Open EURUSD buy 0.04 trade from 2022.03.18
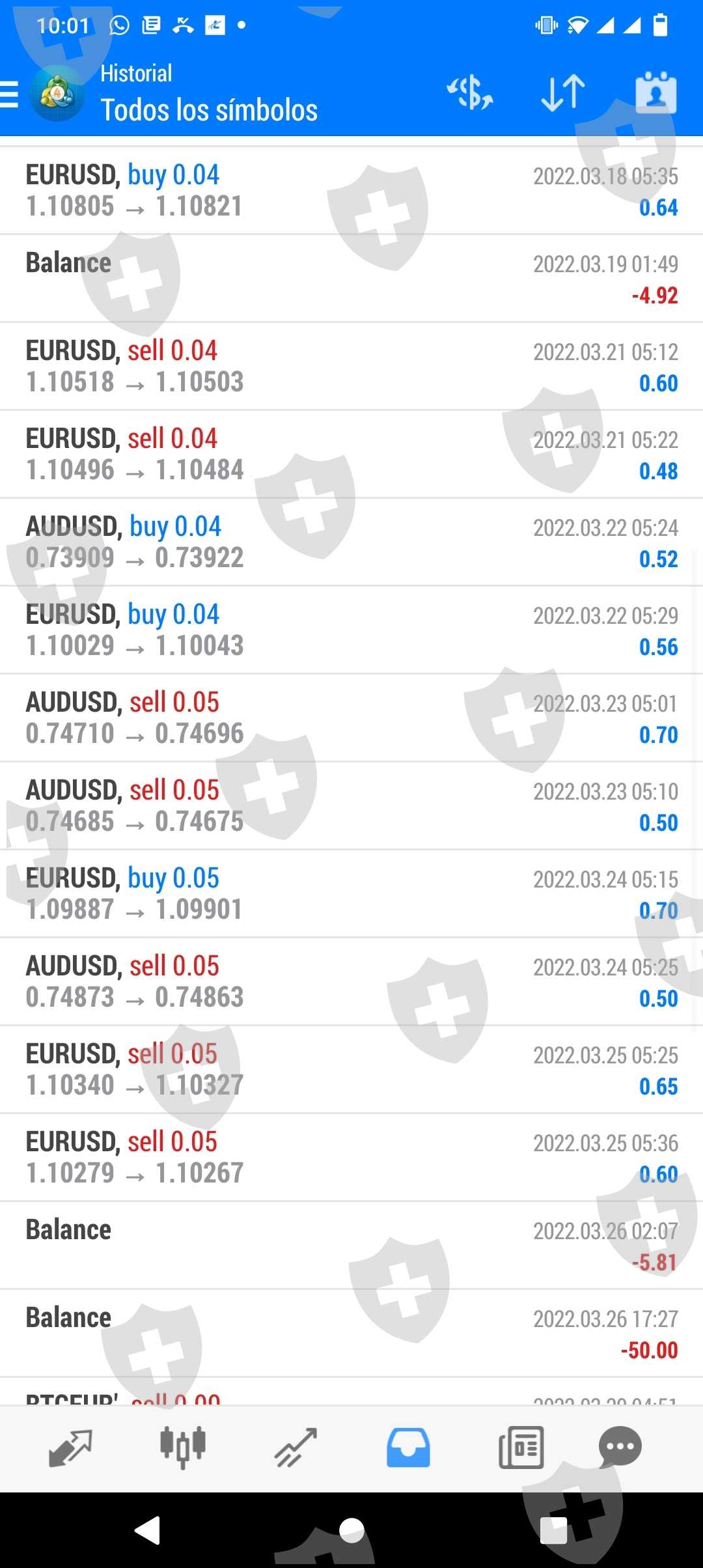The height and width of the screenshot is (1568, 703). 351,190
